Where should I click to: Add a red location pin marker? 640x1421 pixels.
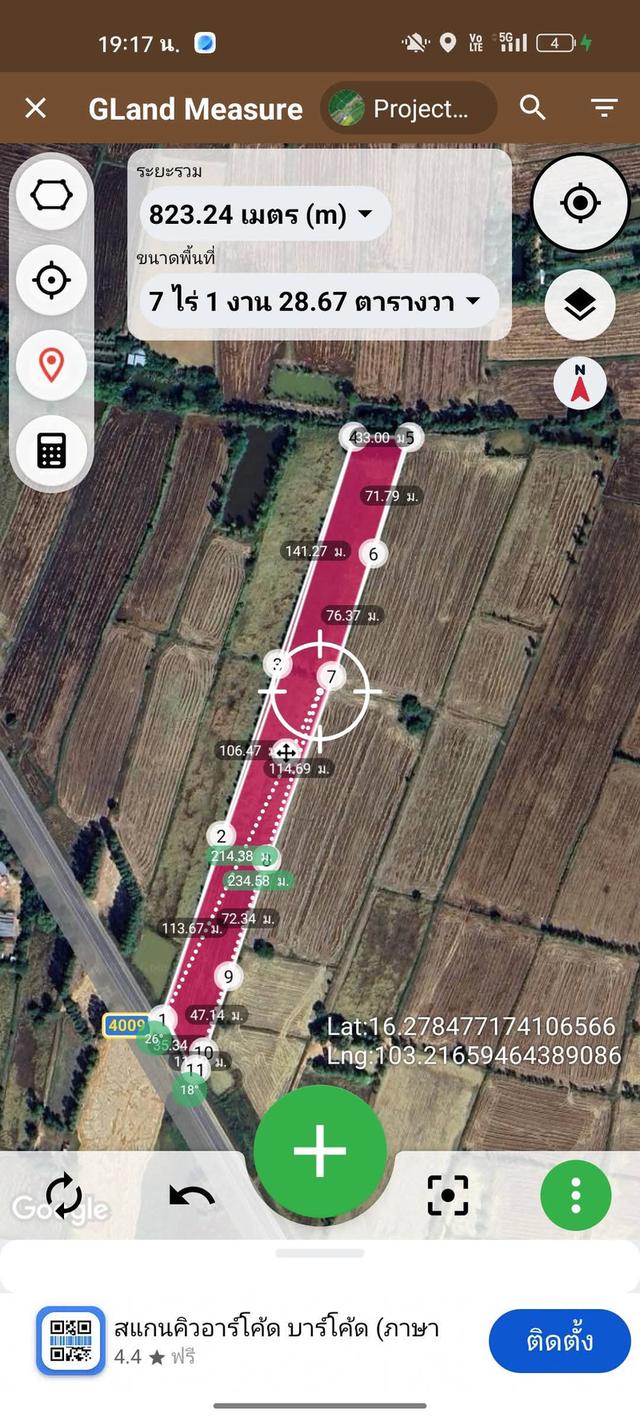pyautogui.click(x=52, y=365)
